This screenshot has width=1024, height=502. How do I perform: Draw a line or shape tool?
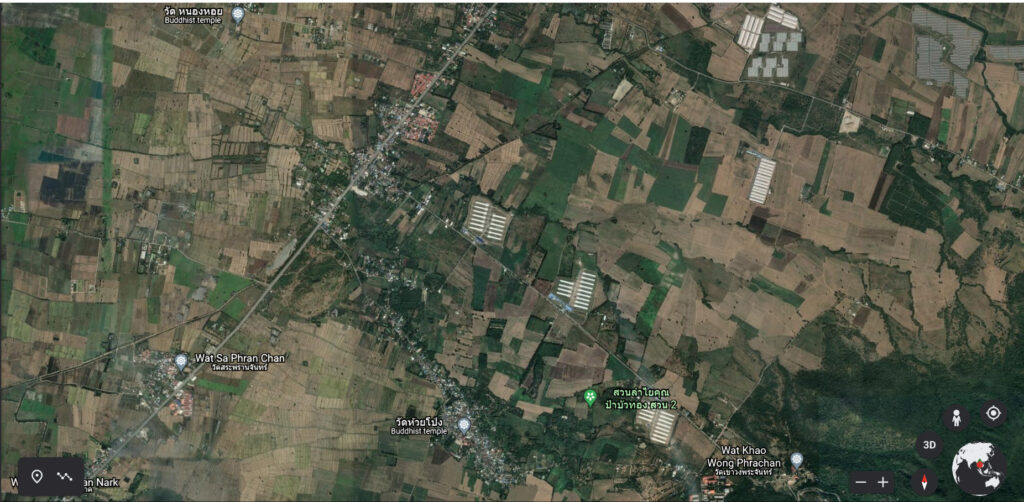coord(67,476)
